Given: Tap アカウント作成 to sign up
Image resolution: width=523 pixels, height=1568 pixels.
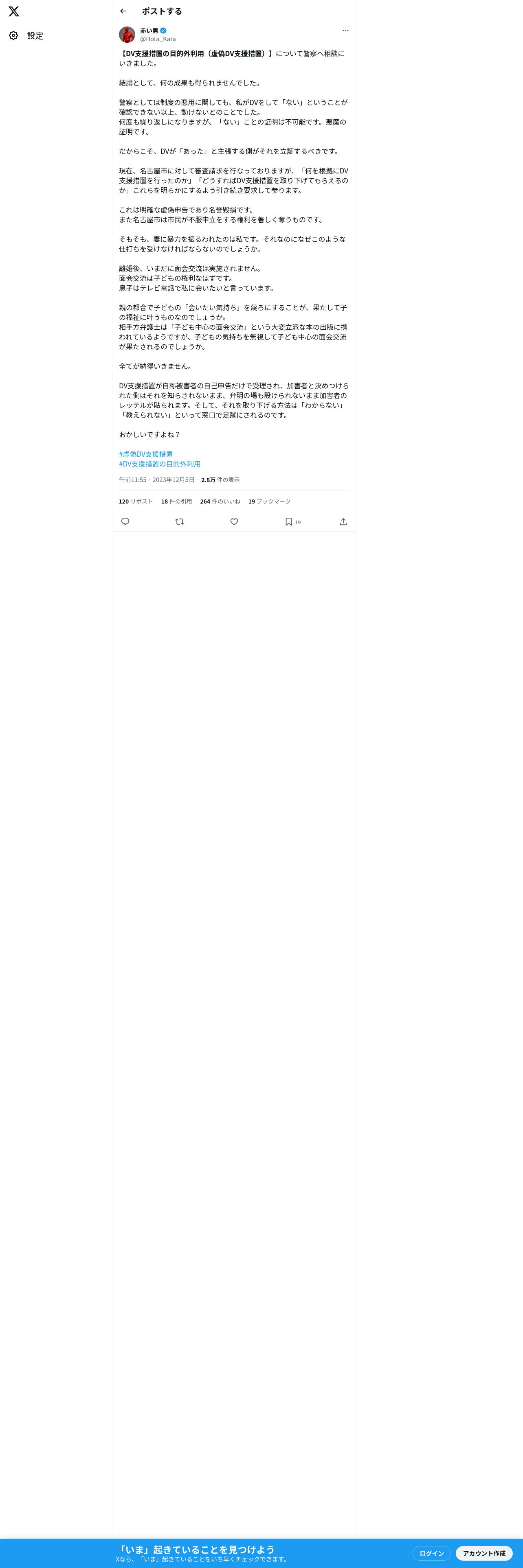Looking at the screenshot, I should 484,1553.
